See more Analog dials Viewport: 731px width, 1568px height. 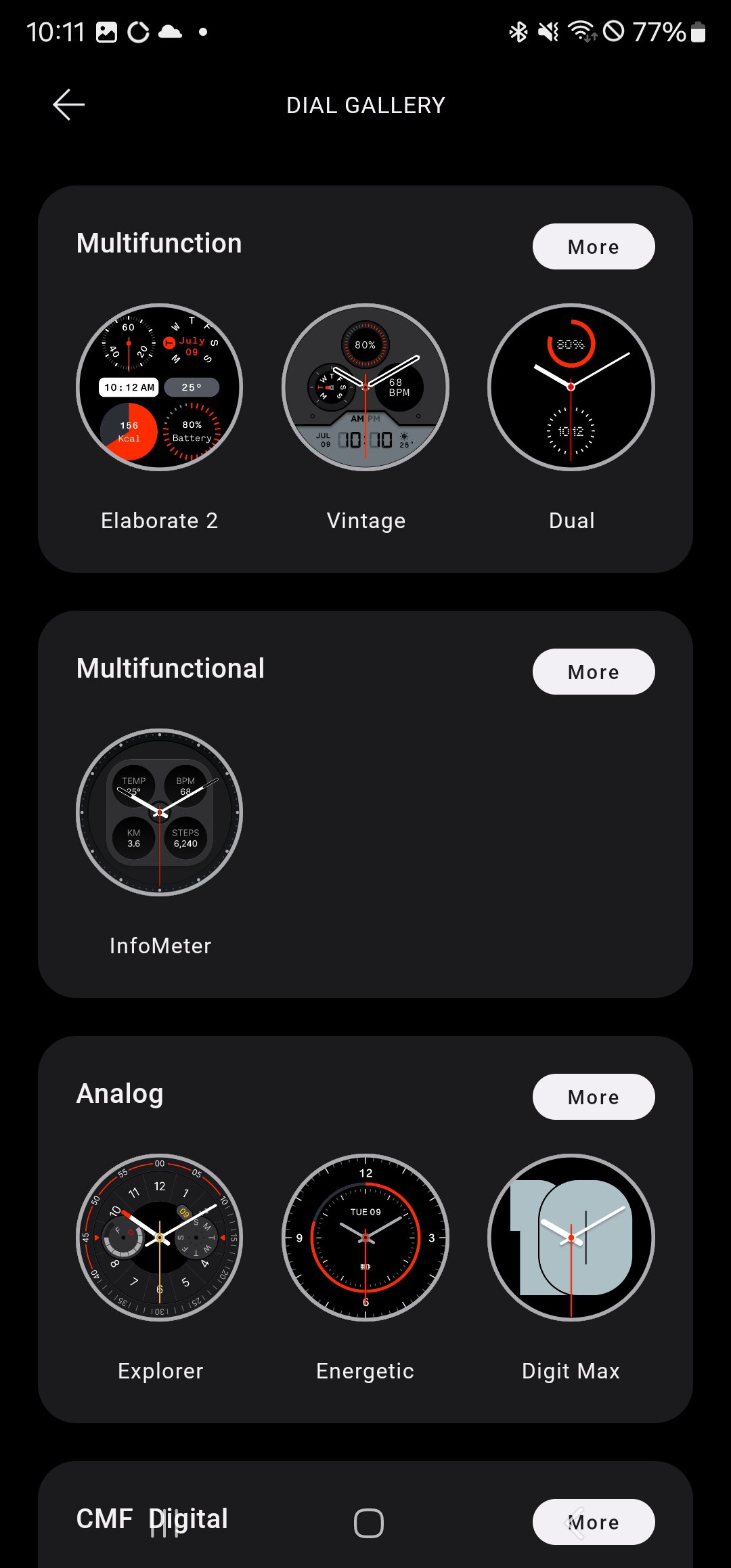click(x=593, y=1097)
